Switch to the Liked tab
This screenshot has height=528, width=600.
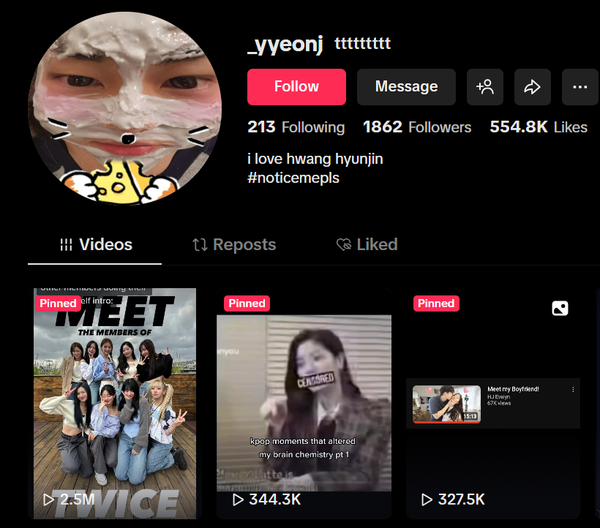point(367,244)
